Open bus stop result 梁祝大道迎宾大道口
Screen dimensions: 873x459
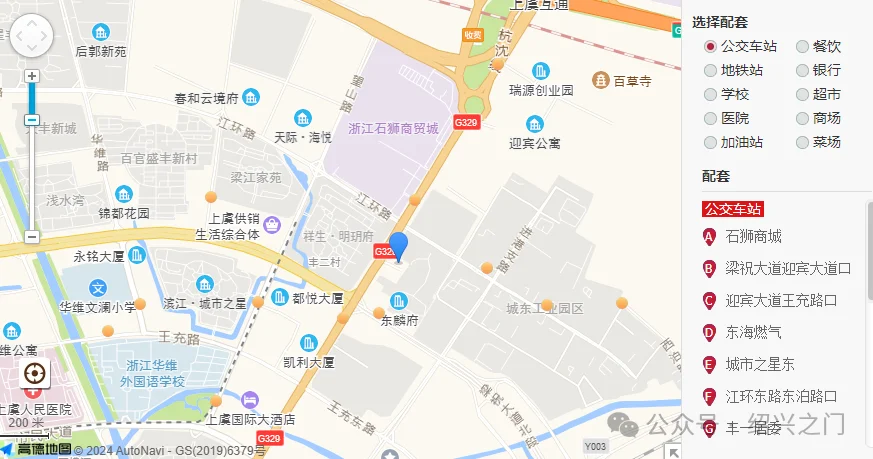tap(787, 269)
